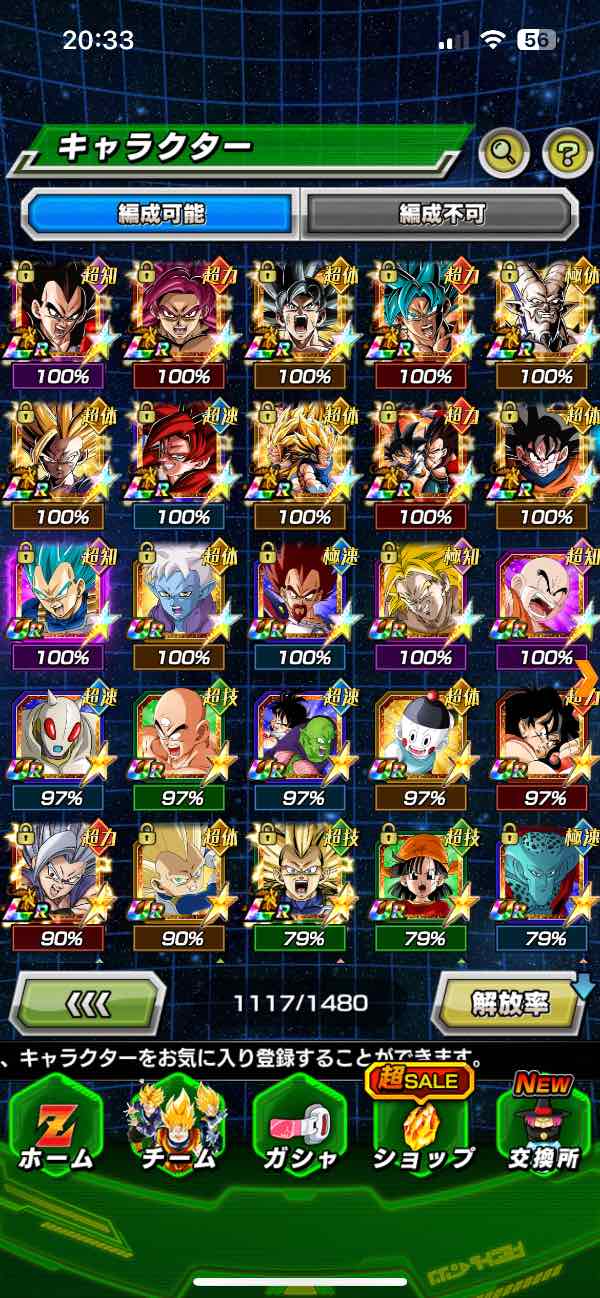Switch to the 編成可能 tab
Image resolution: width=600 pixels, height=1298 pixels.
161,213
